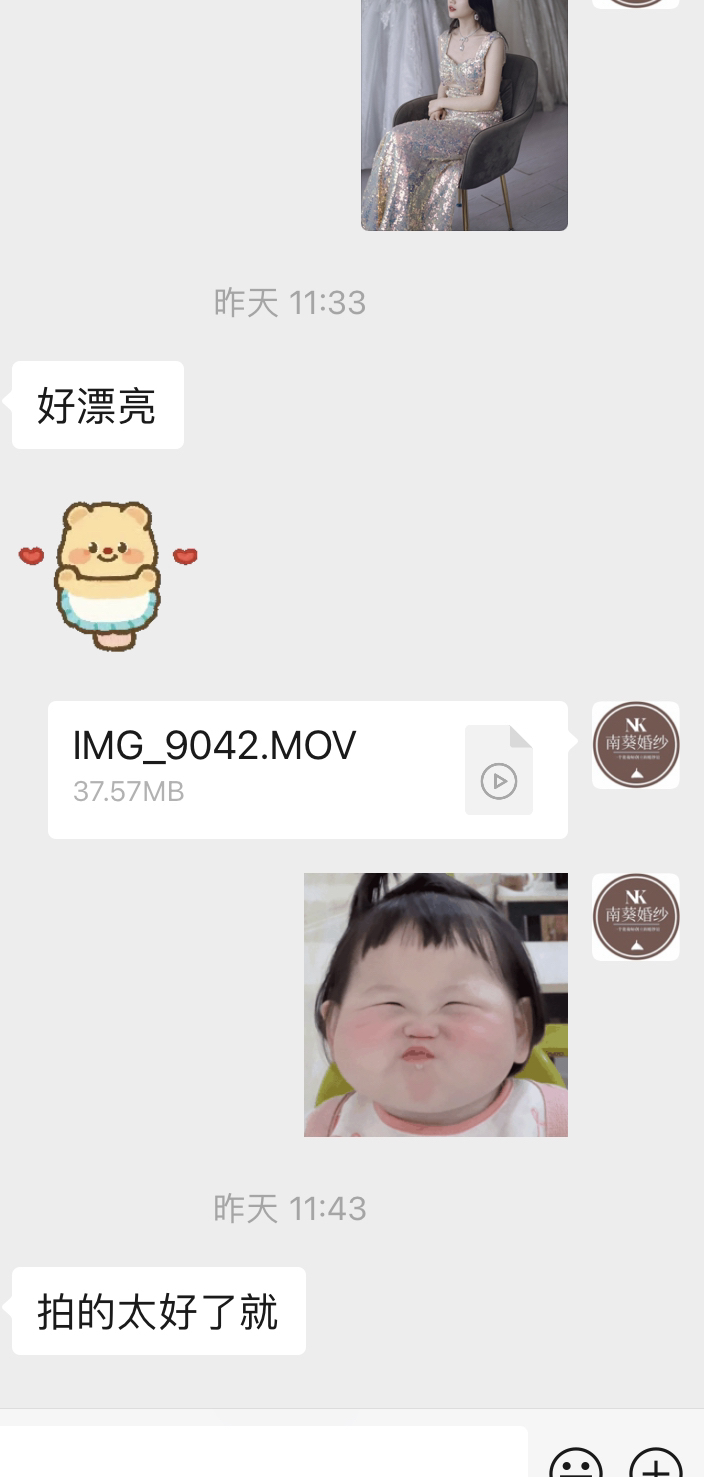
Task: Open the plus attachment menu
Action: [x=656, y=1462]
